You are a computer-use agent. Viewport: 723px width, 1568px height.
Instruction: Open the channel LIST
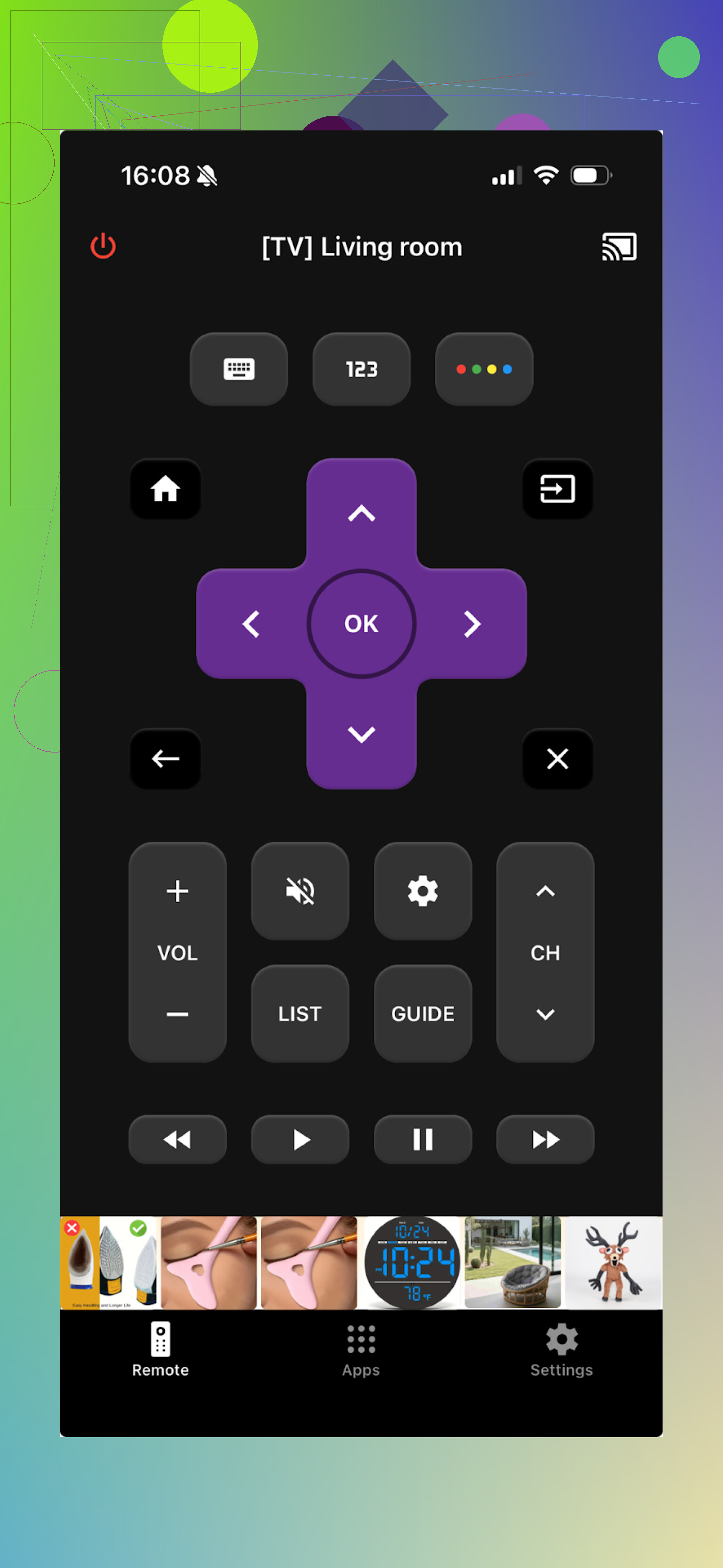300,1013
